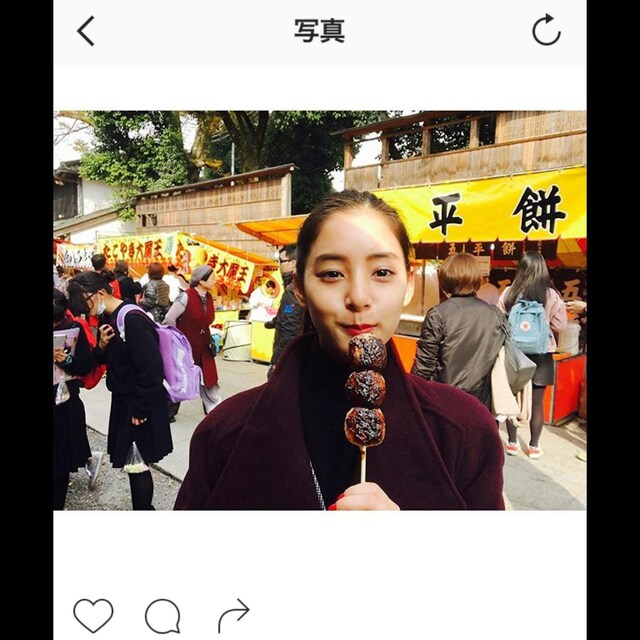
Task: Share this photo post
Action: point(233,614)
